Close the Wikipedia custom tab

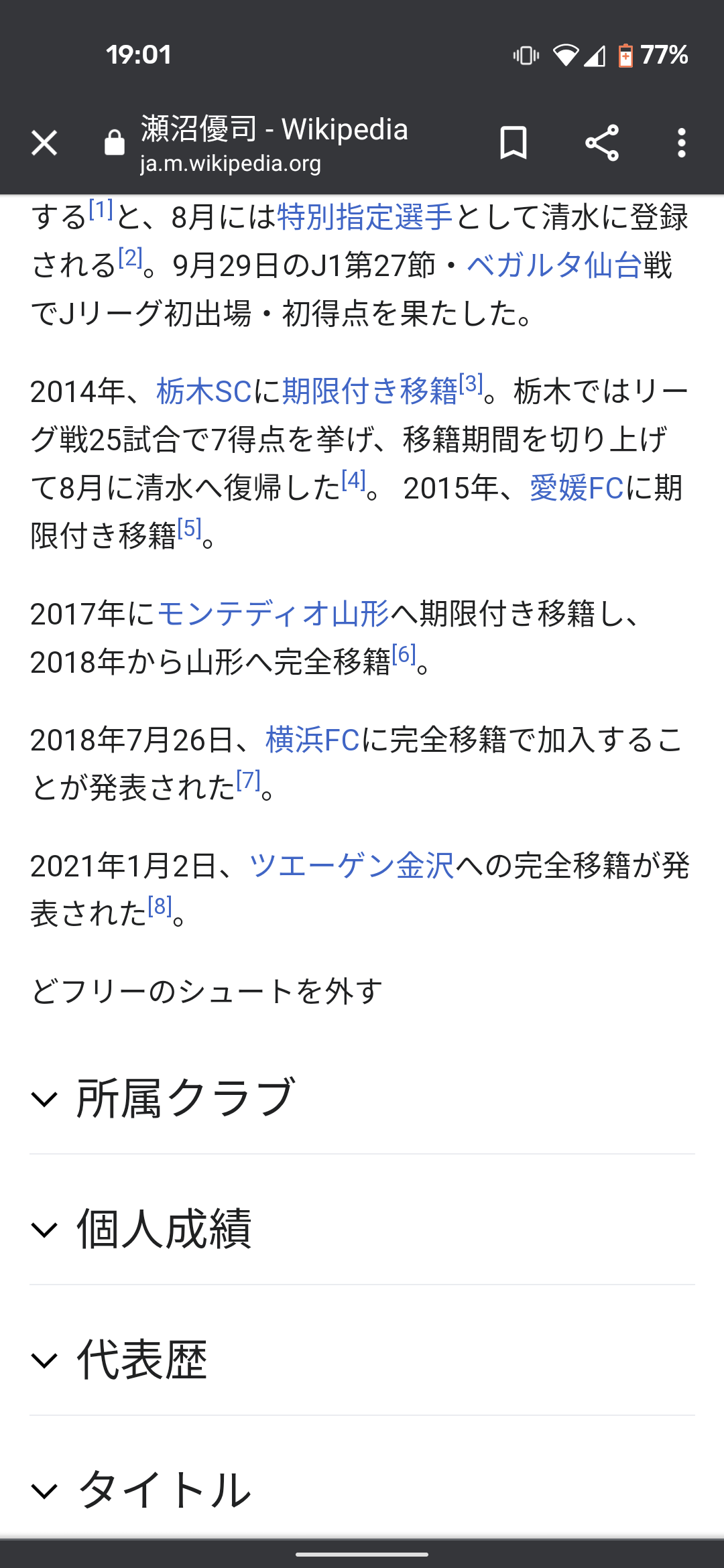click(44, 143)
